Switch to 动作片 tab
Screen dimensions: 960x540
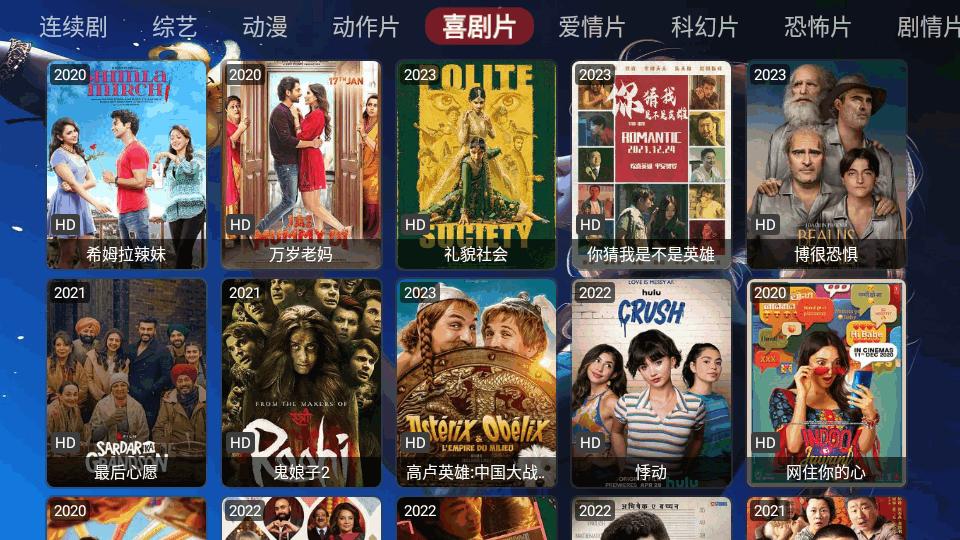click(x=365, y=27)
